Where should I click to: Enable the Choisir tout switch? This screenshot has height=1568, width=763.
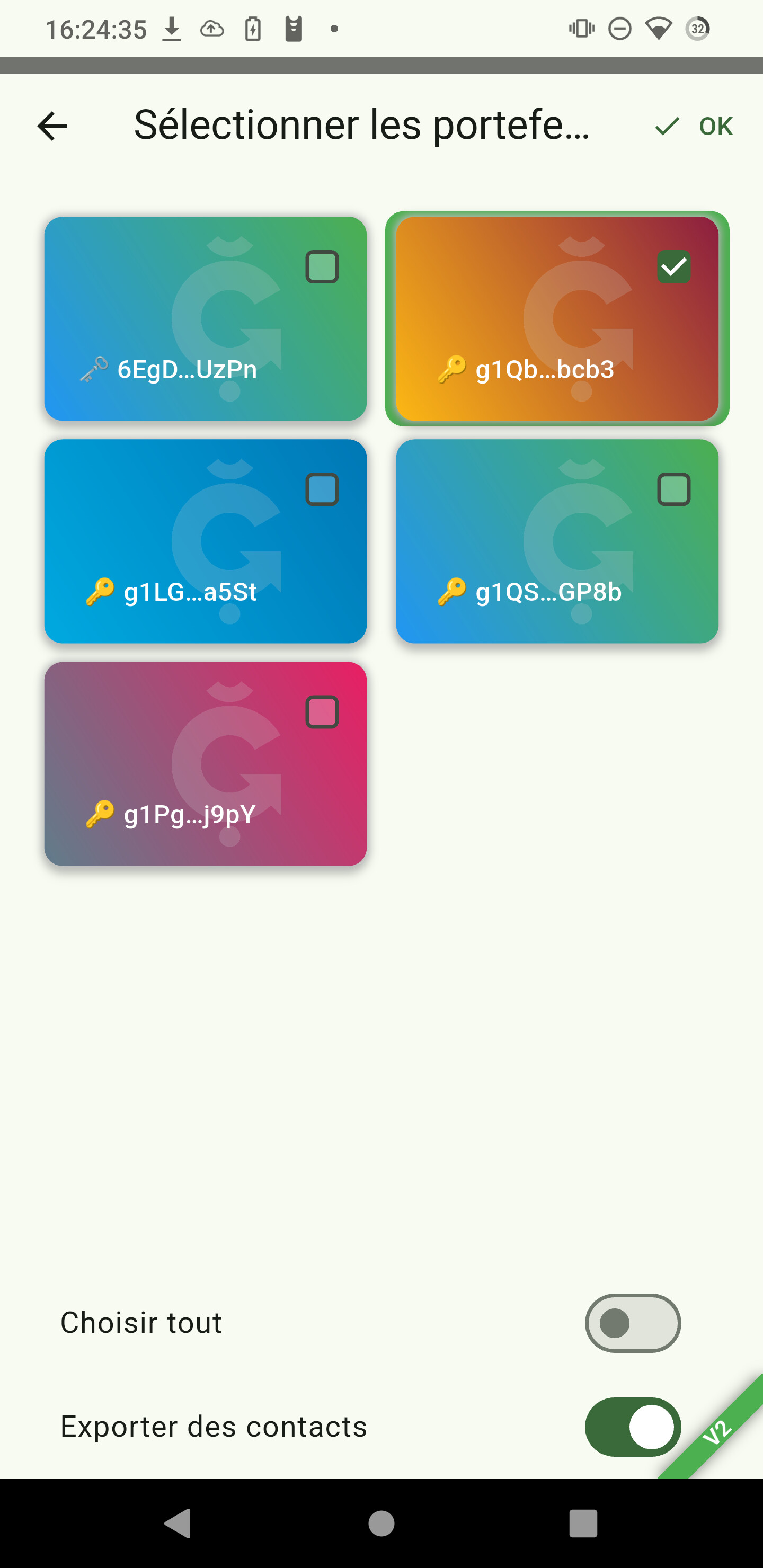[633, 1323]
